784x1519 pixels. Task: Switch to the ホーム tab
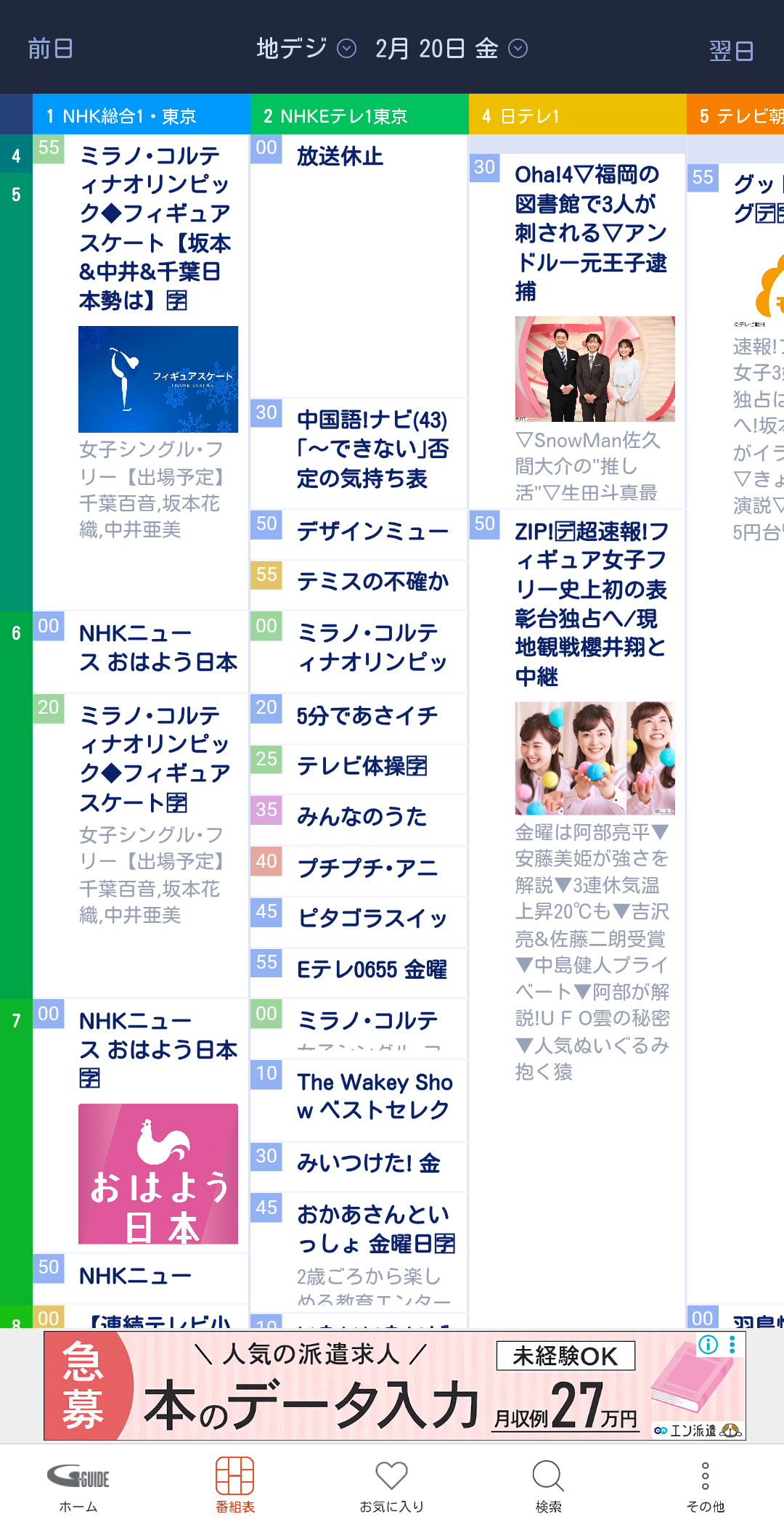[78, 1486]
